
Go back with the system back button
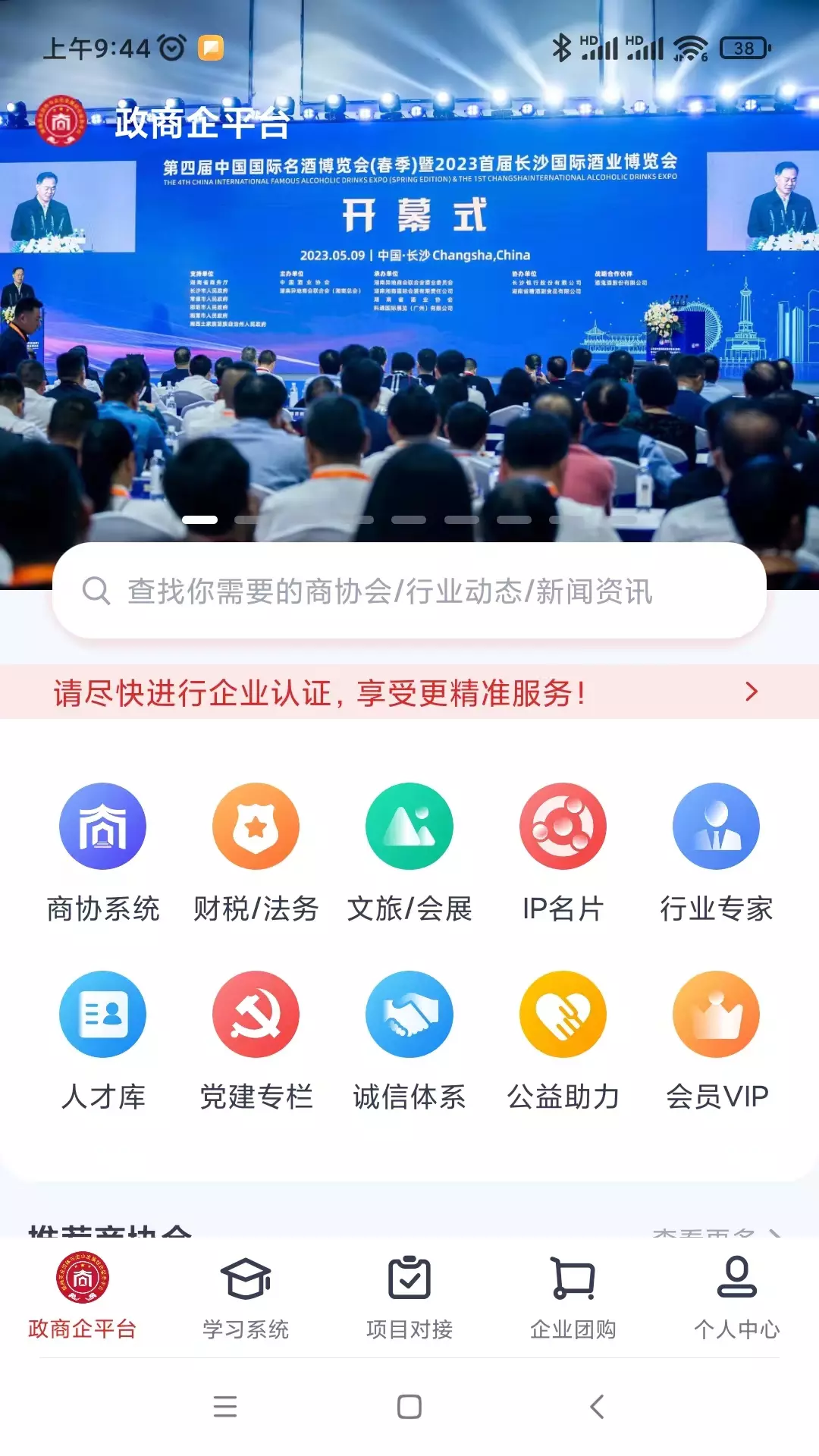tap(597, 1407)
